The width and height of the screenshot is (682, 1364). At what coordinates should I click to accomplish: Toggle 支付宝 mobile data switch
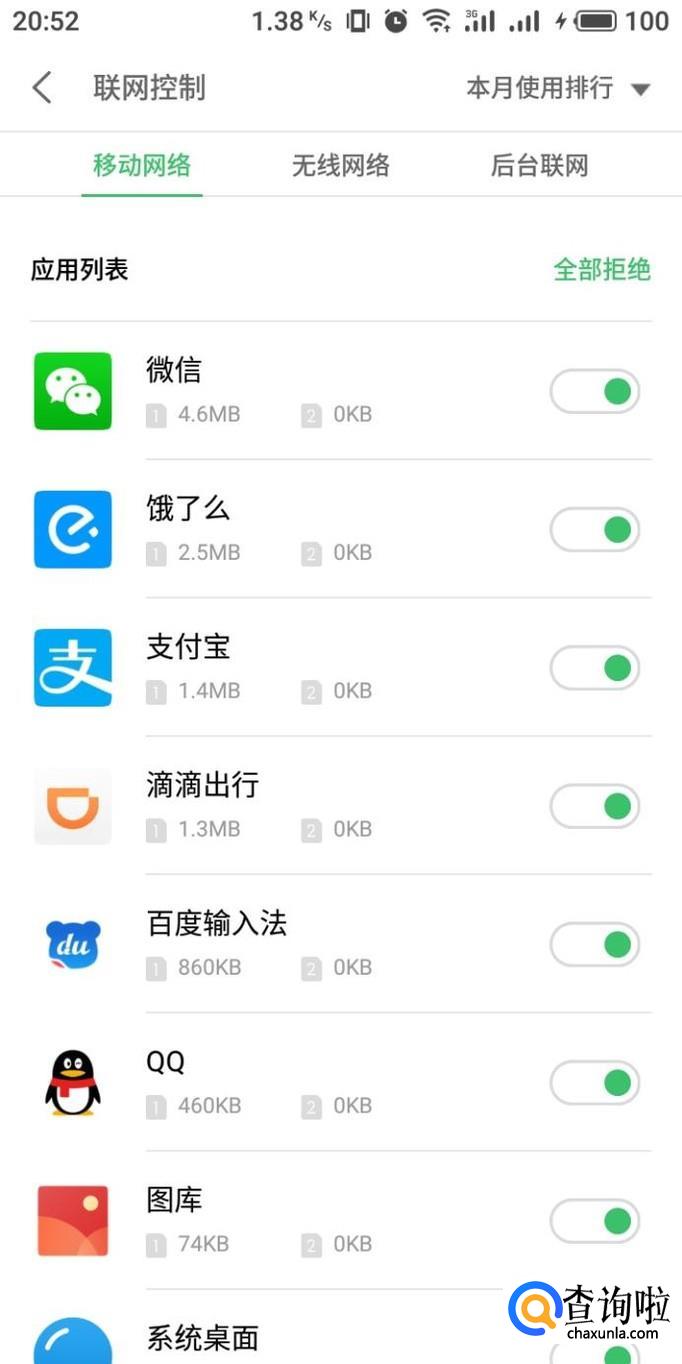595,667
